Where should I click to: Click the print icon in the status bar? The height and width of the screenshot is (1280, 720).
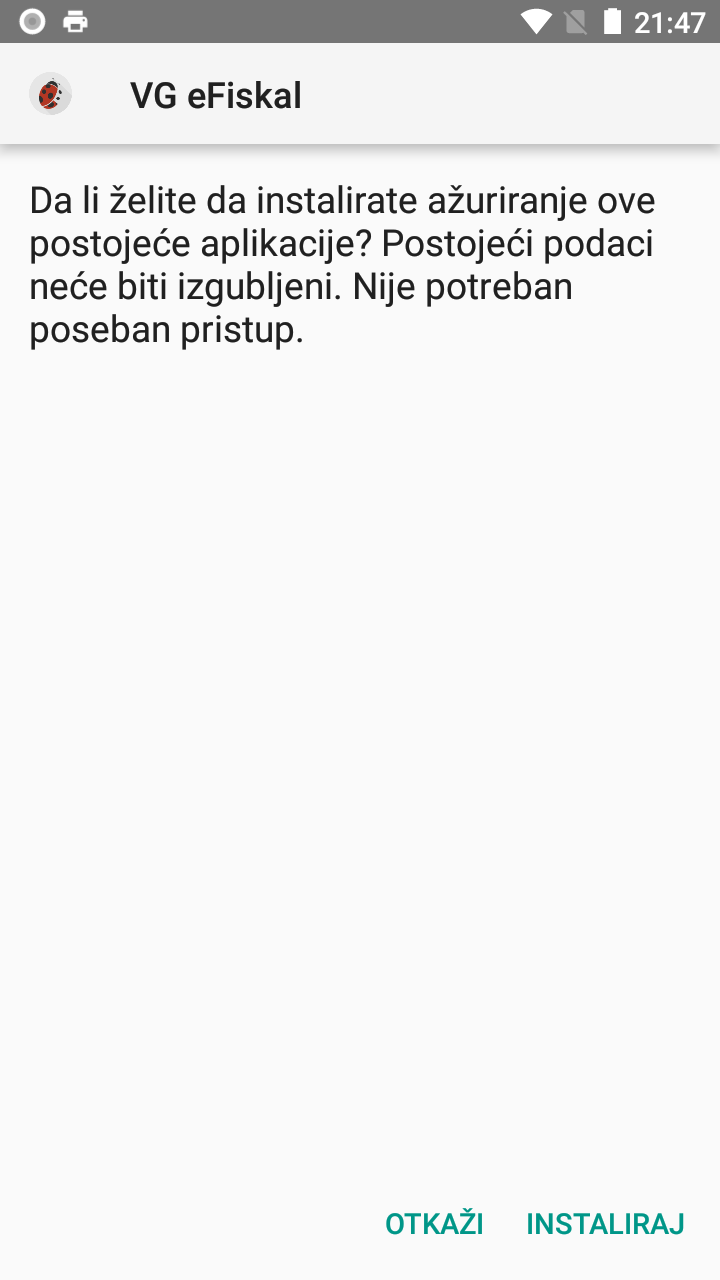[74, 20]
